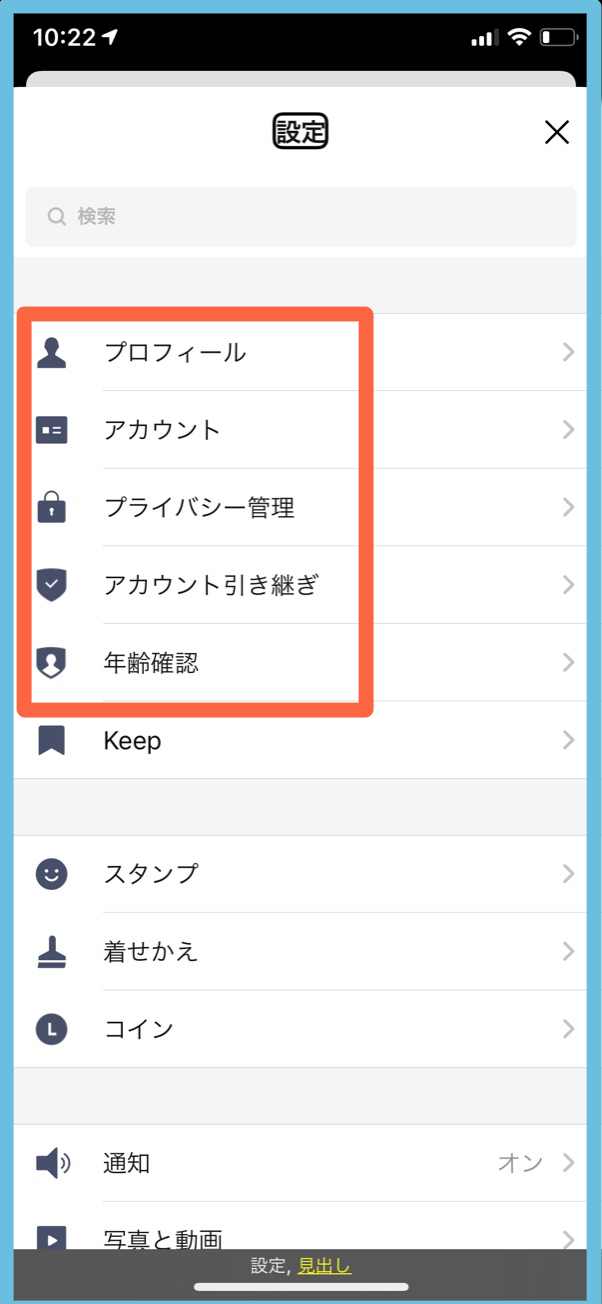Open 写真と動画 settings
The width and height of the screenshot is (602, 1304).
tap(301, 1226)
